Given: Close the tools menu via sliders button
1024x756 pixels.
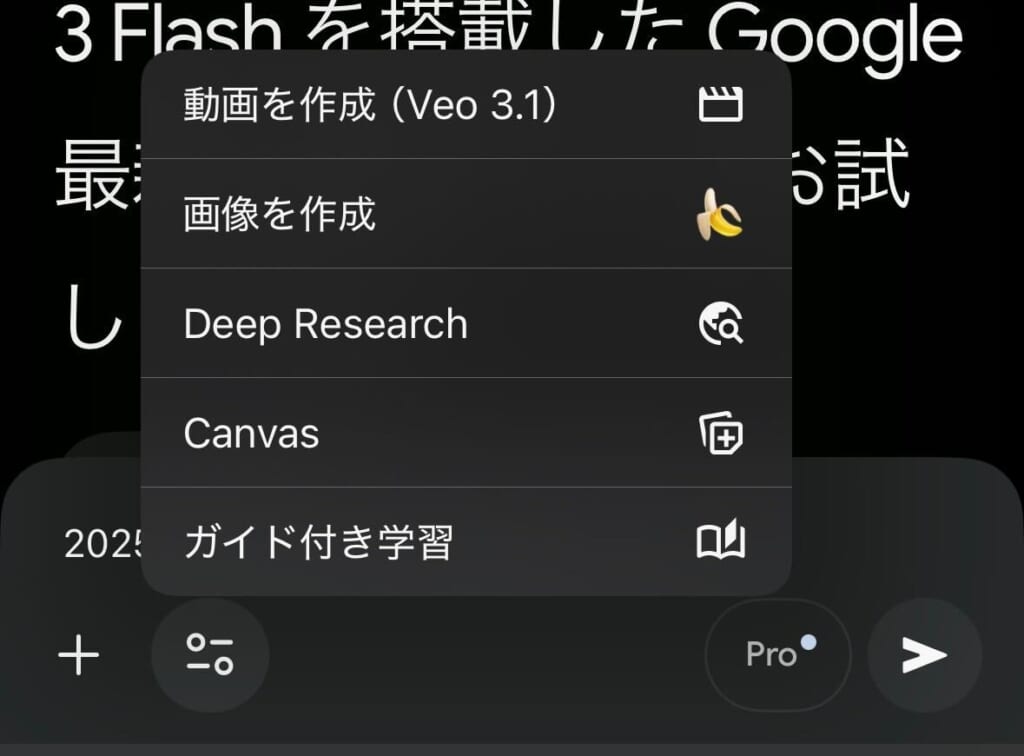Looking at the screenshot, I should pyautogui.click(x=210, y=655).
